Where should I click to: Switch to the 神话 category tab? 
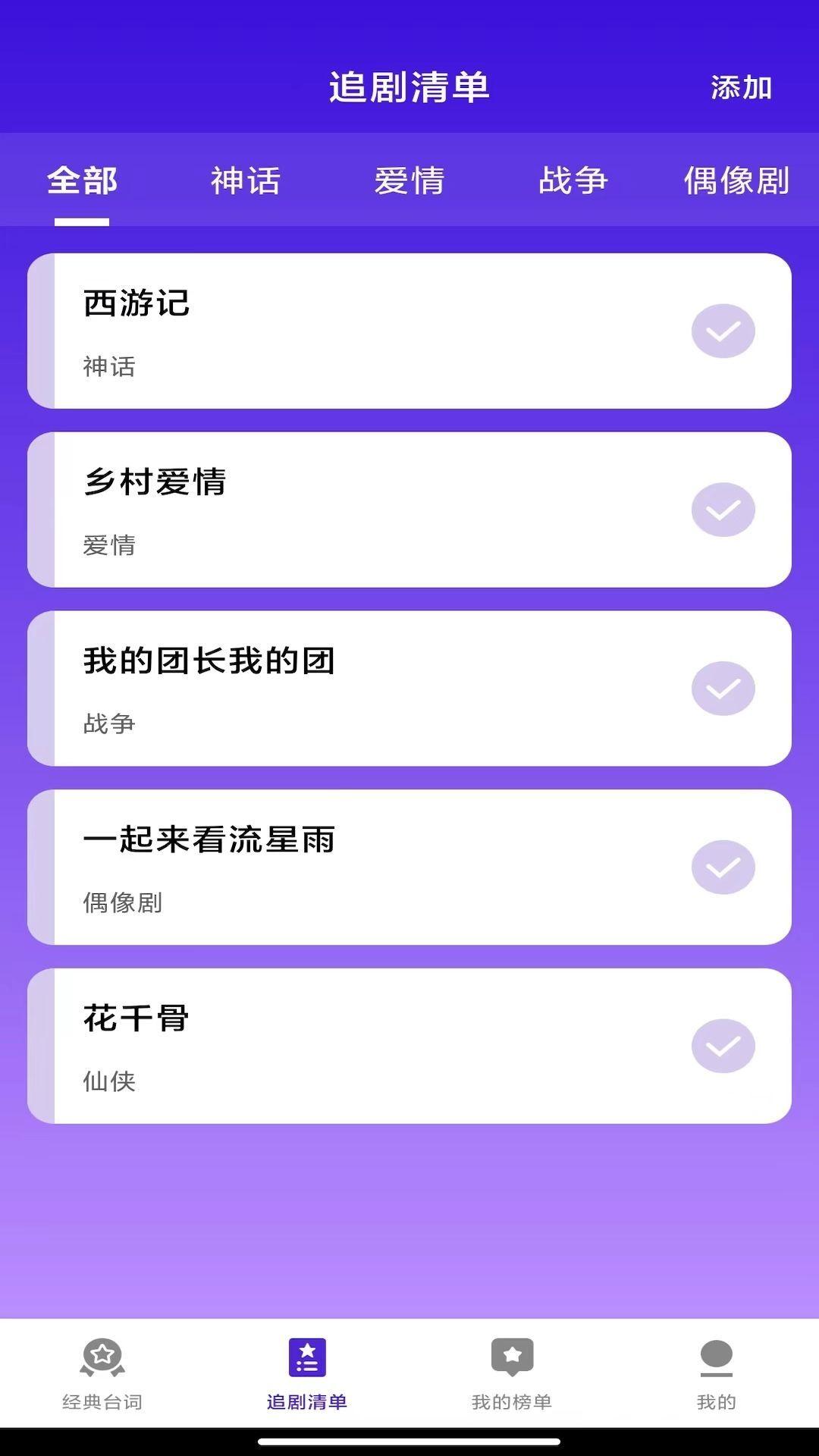point(244,180)
